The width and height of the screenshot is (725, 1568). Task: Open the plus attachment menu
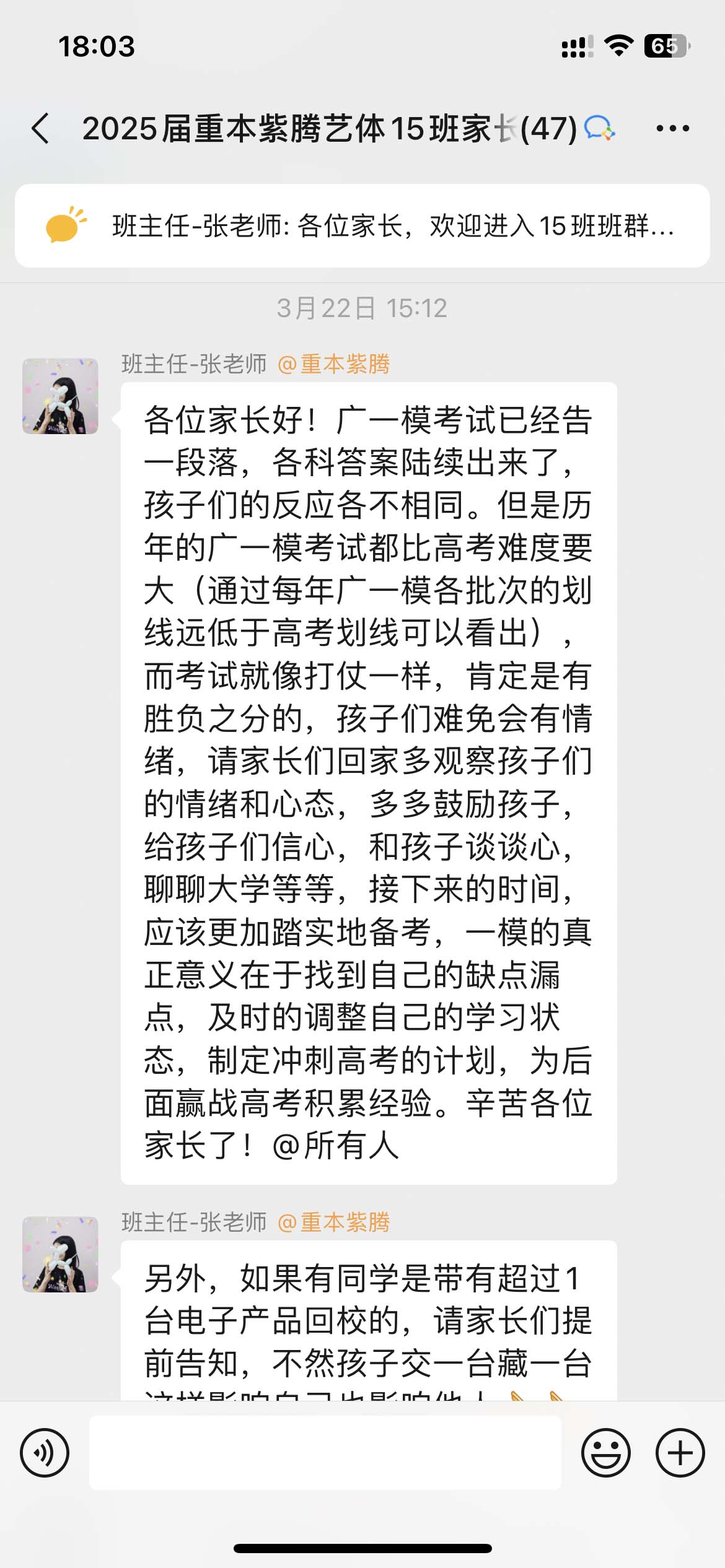(x=680, y=1452)
